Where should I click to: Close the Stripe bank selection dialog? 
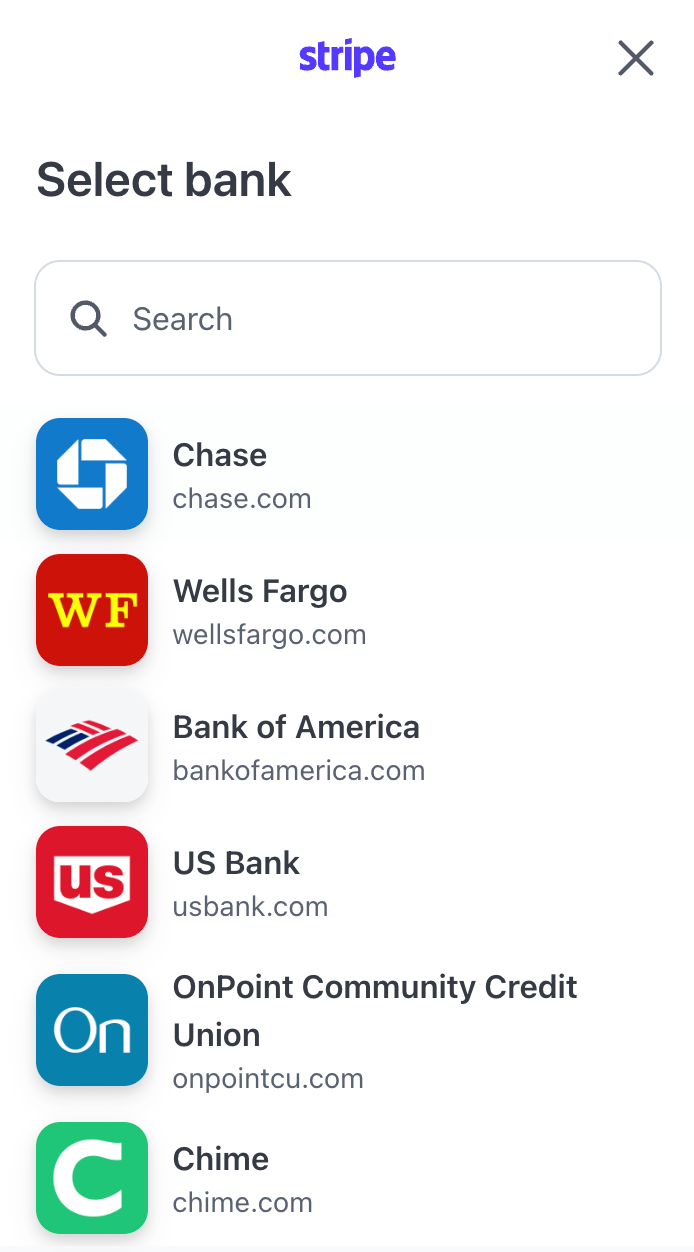click(x=635, y=59)
